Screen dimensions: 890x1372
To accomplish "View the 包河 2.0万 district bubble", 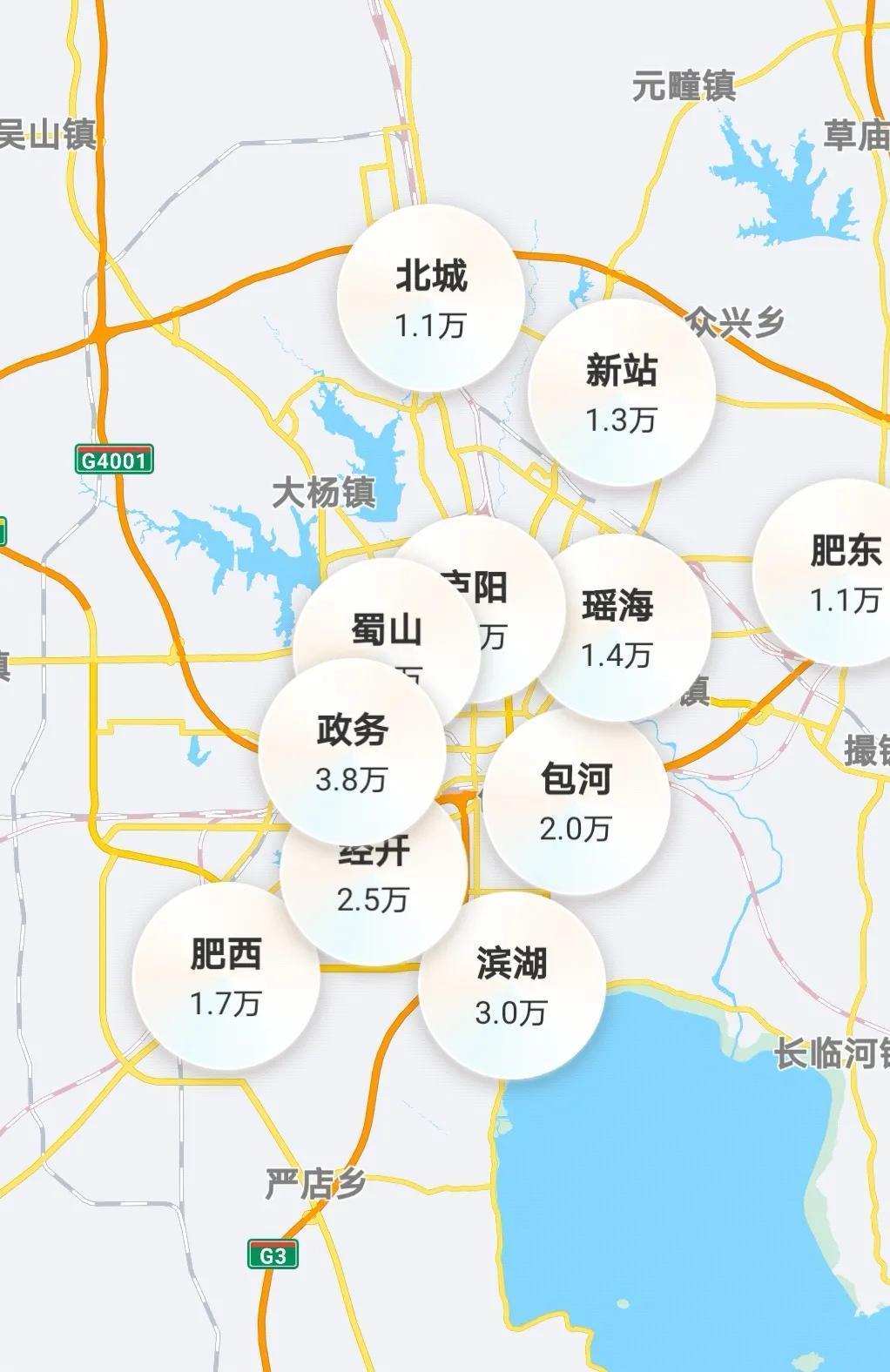I will (x=576, y=802).
